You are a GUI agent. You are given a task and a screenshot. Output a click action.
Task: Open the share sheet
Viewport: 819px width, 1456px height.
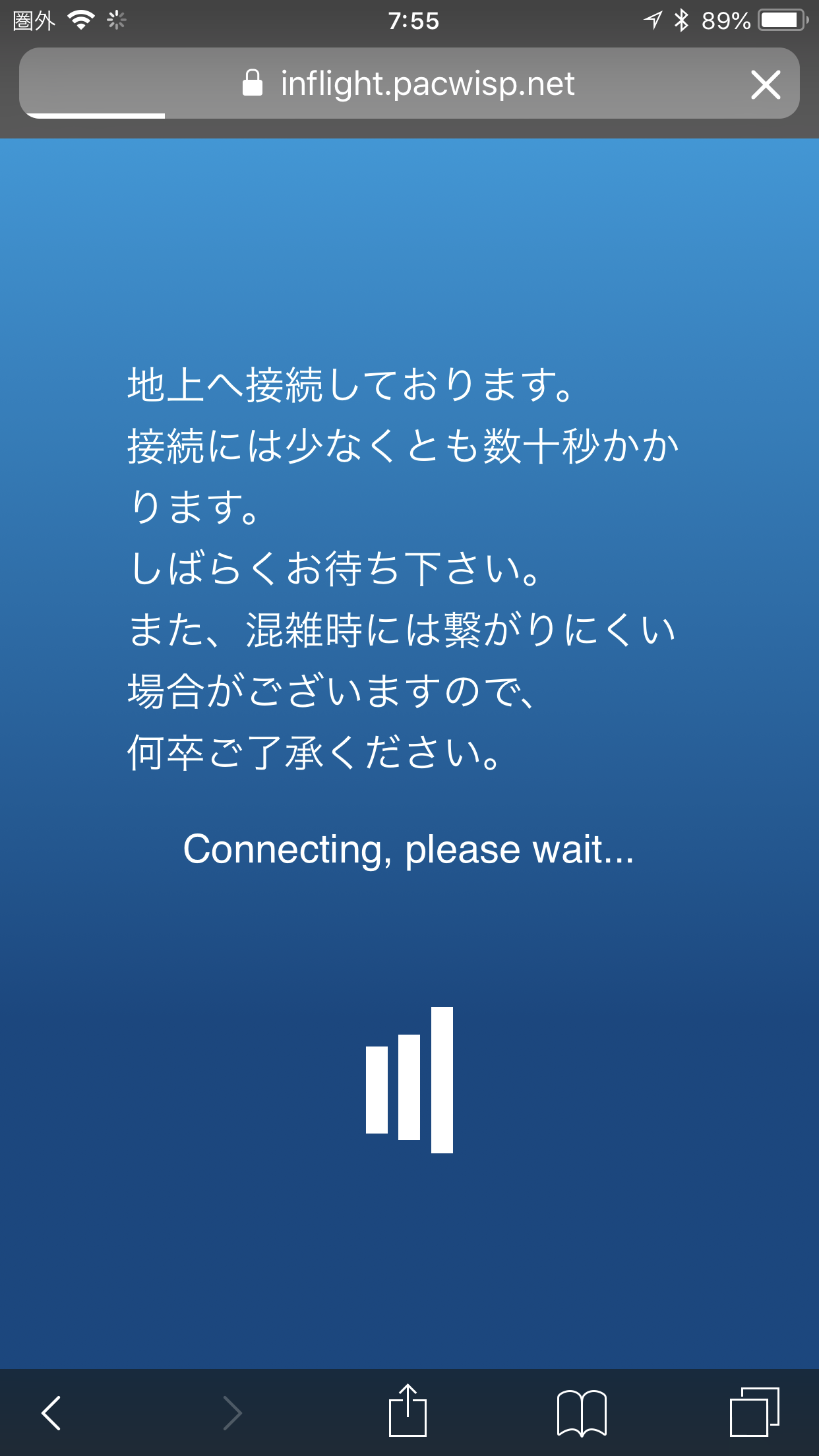click(408, 1410)
